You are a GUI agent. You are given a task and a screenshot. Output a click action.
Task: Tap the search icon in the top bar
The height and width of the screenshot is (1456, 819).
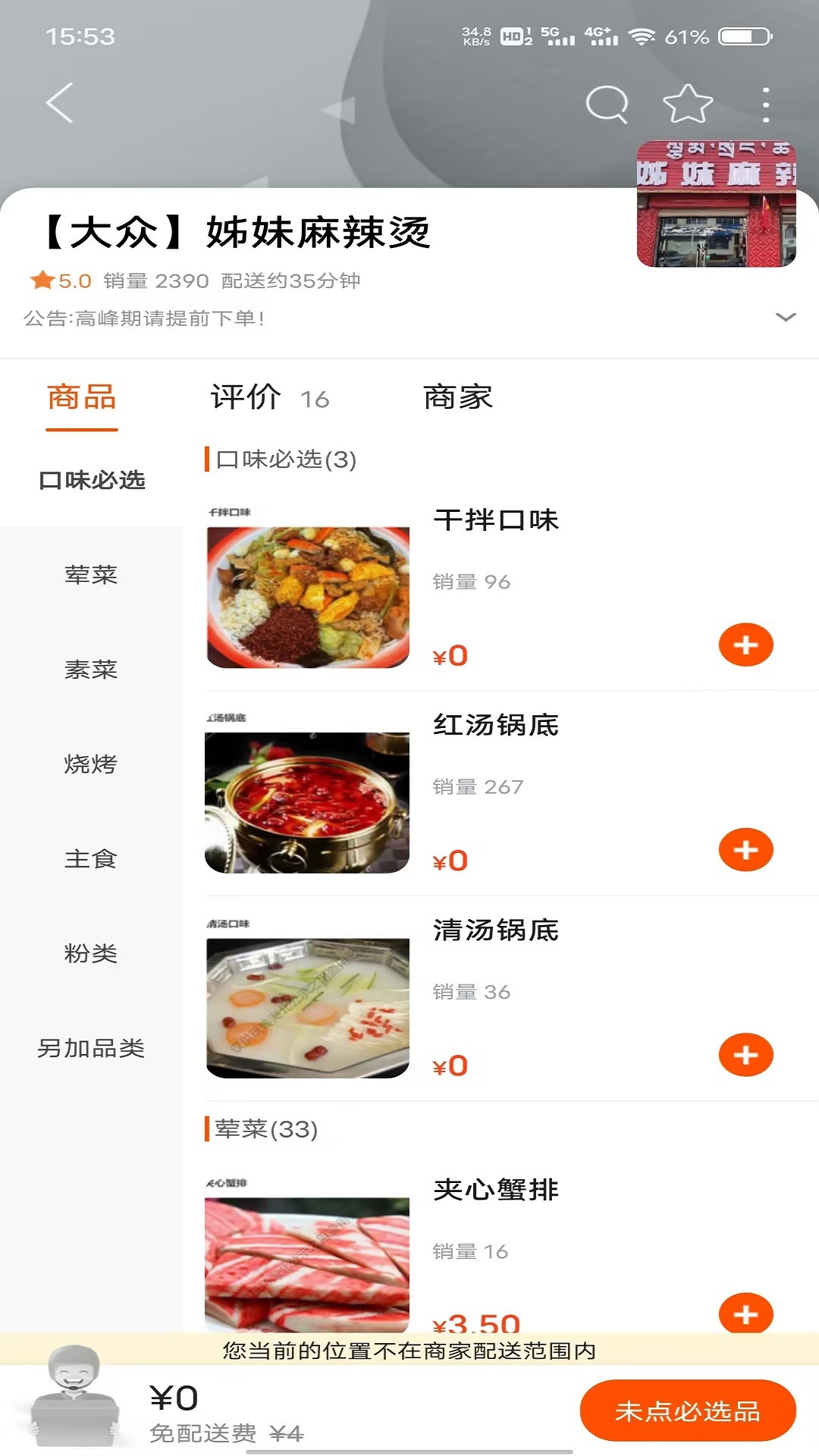[604, 103]
